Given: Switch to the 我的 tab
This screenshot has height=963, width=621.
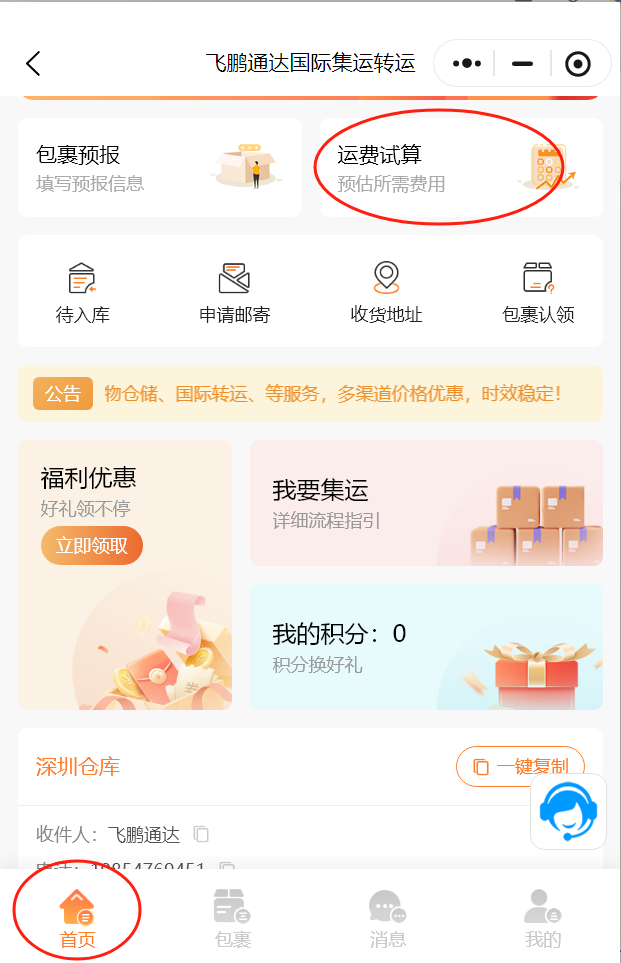Looking at the screenshot, I should [543, 918].
